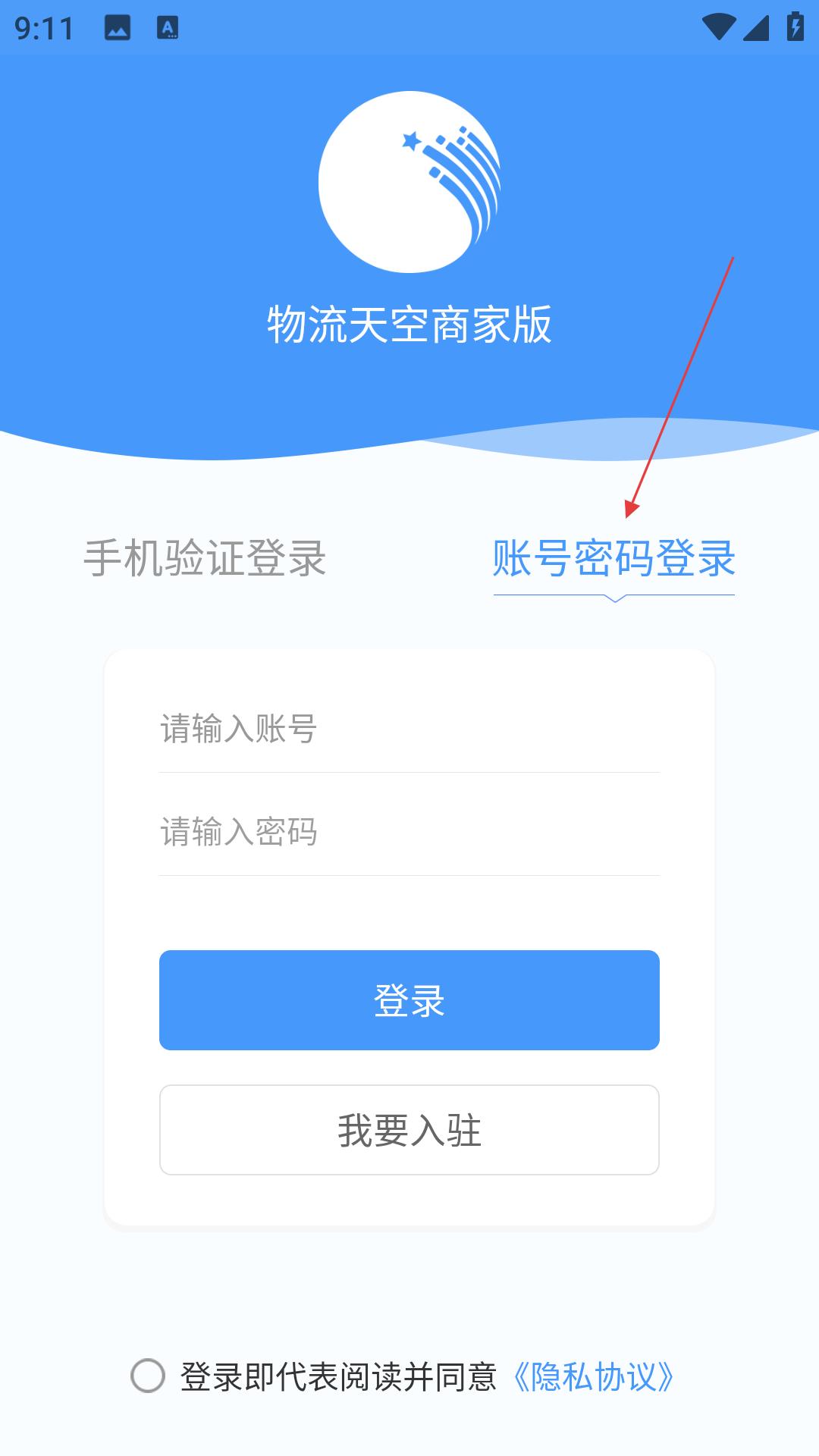Open 我要入驻 merchant registration

click(409, 1130)
